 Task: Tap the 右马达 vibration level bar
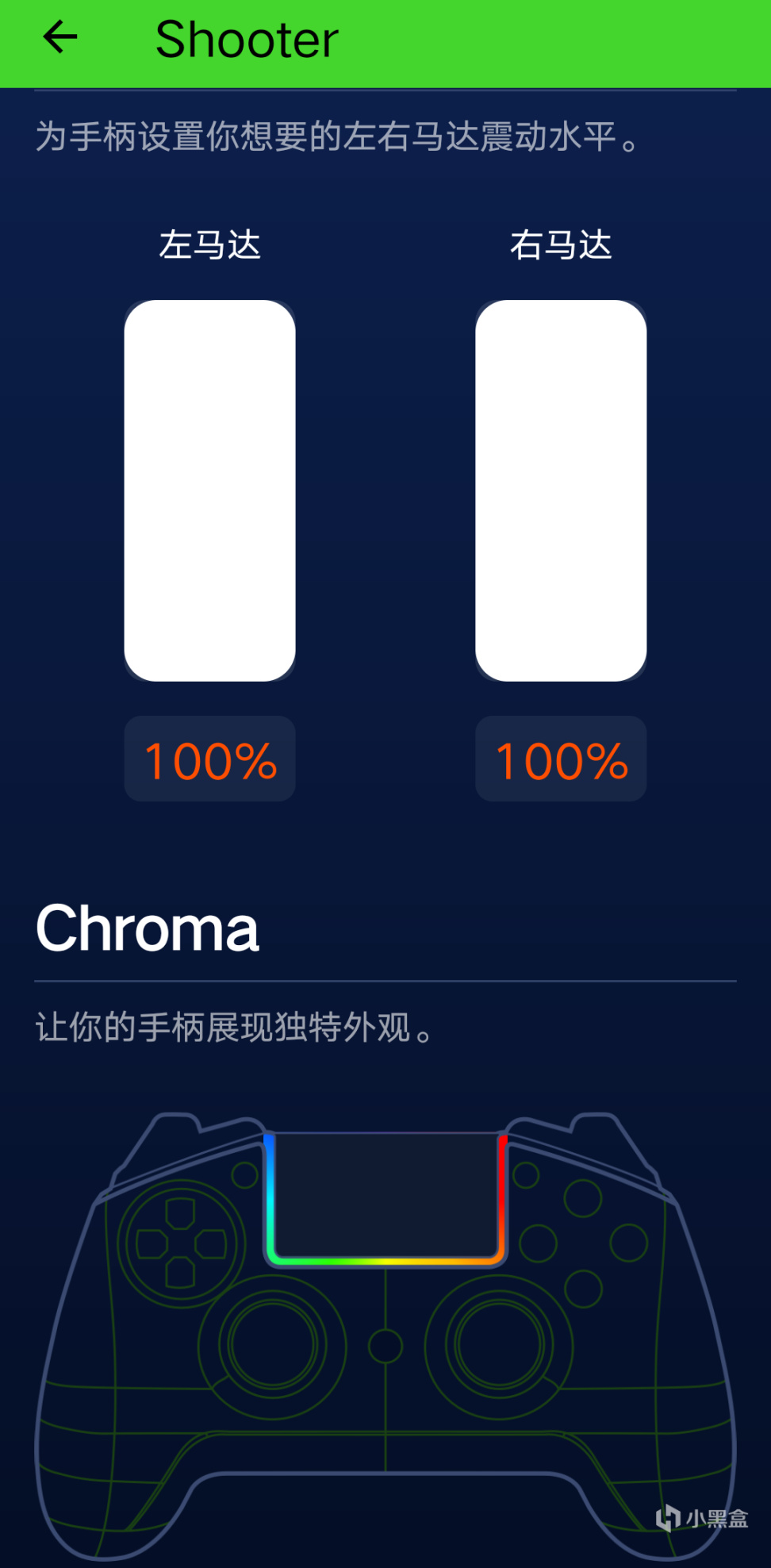click(x=561, y=490)
